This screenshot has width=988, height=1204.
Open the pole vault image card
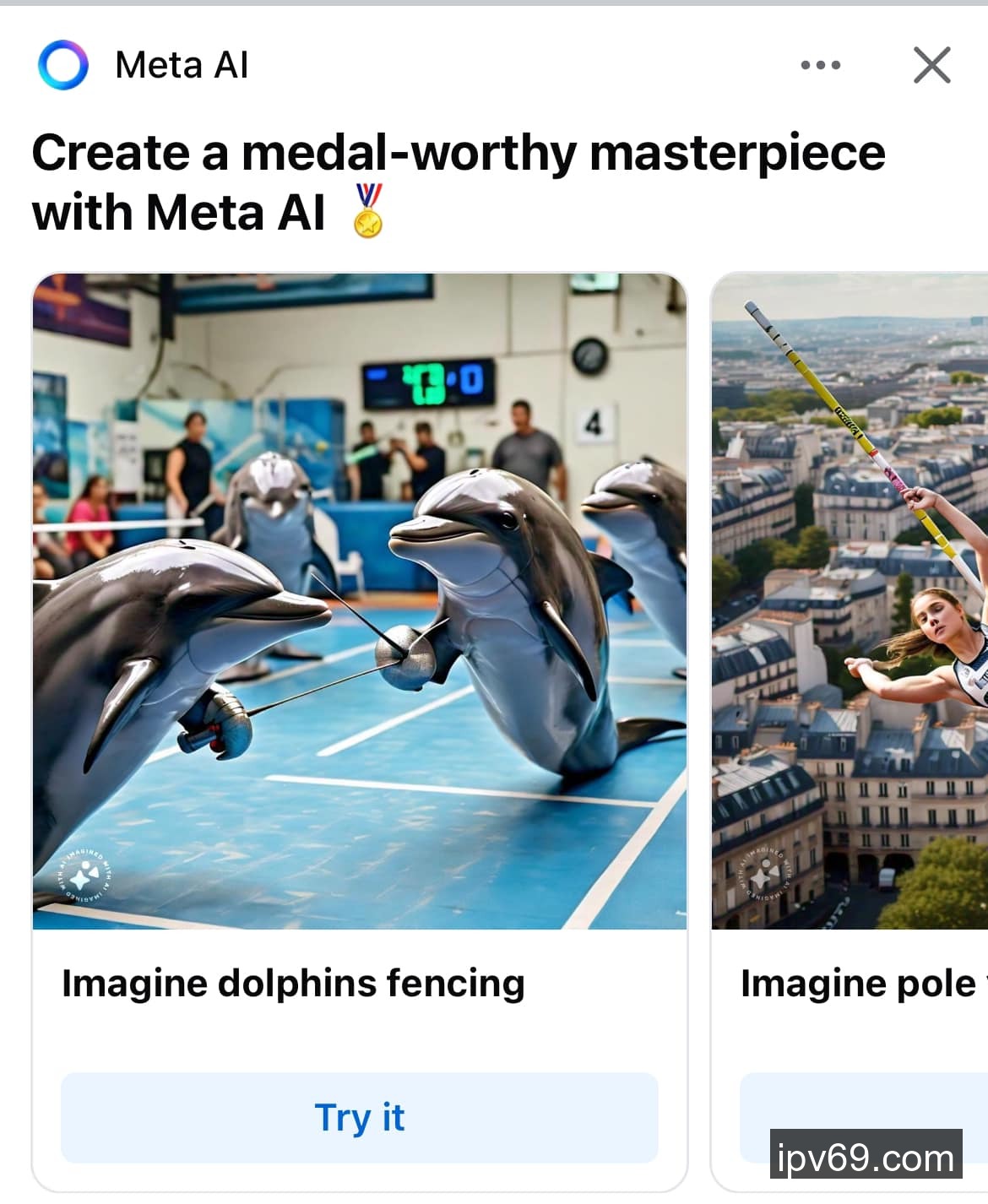(x=850, y=601)
